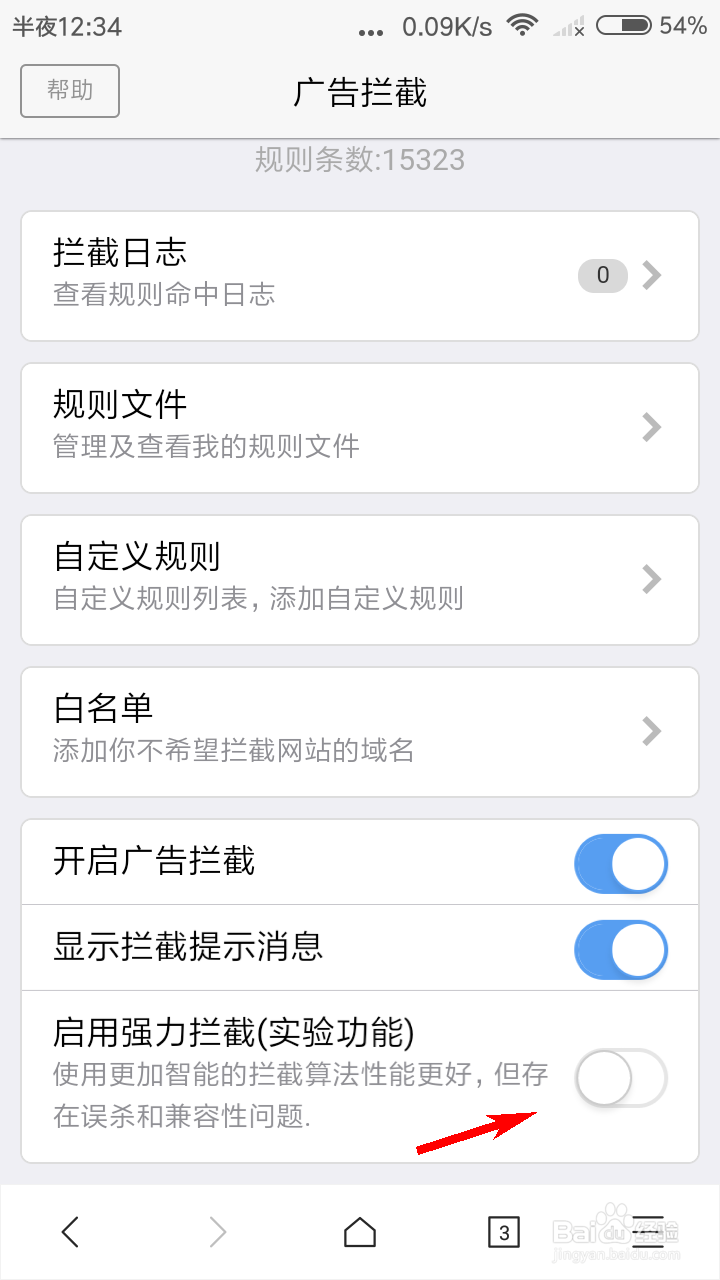Tap the 0 count badge on 拦截日志

602,276
